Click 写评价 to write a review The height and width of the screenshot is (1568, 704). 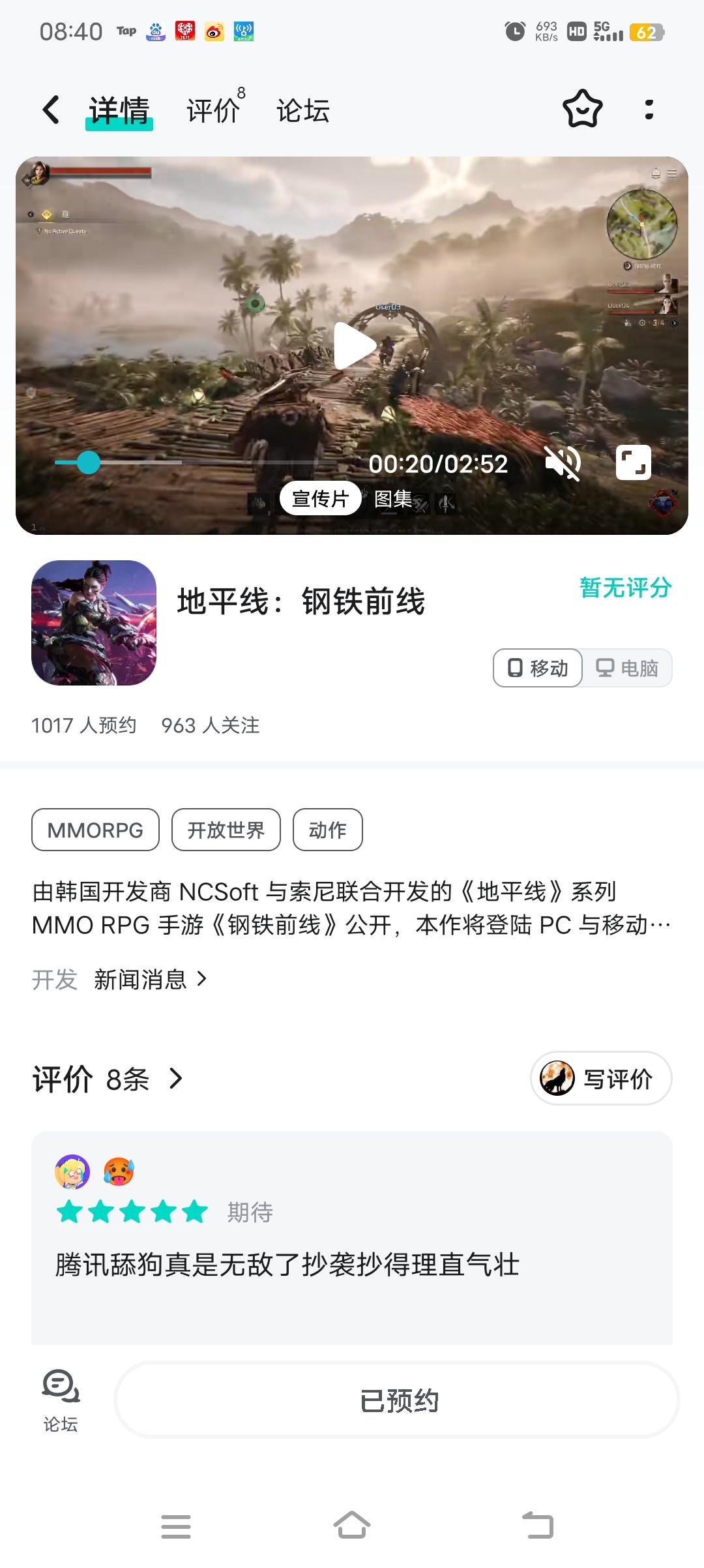616,1078
